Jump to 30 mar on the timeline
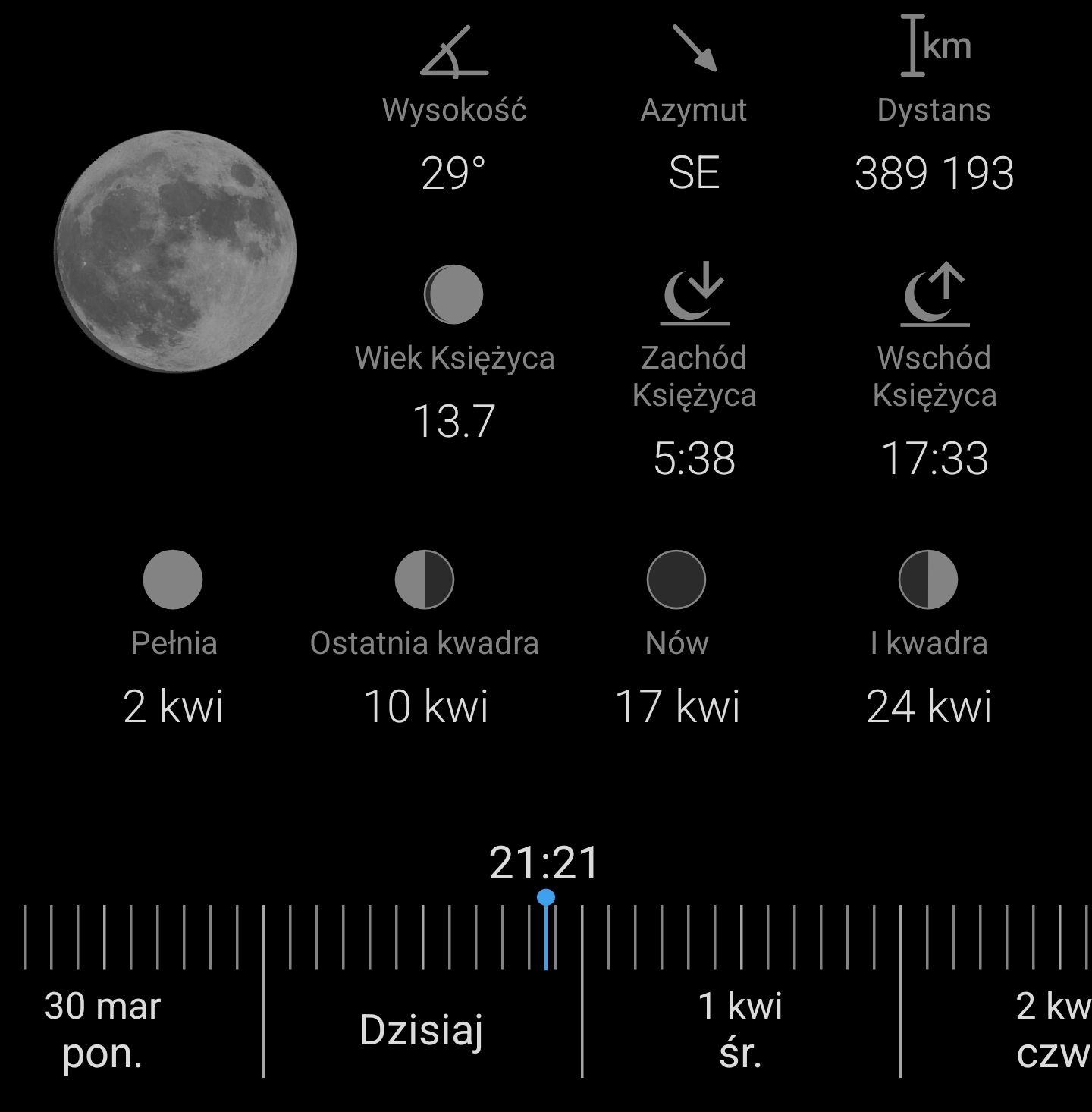This screenshot has height=1112, width=1092. coord(102,1029)
